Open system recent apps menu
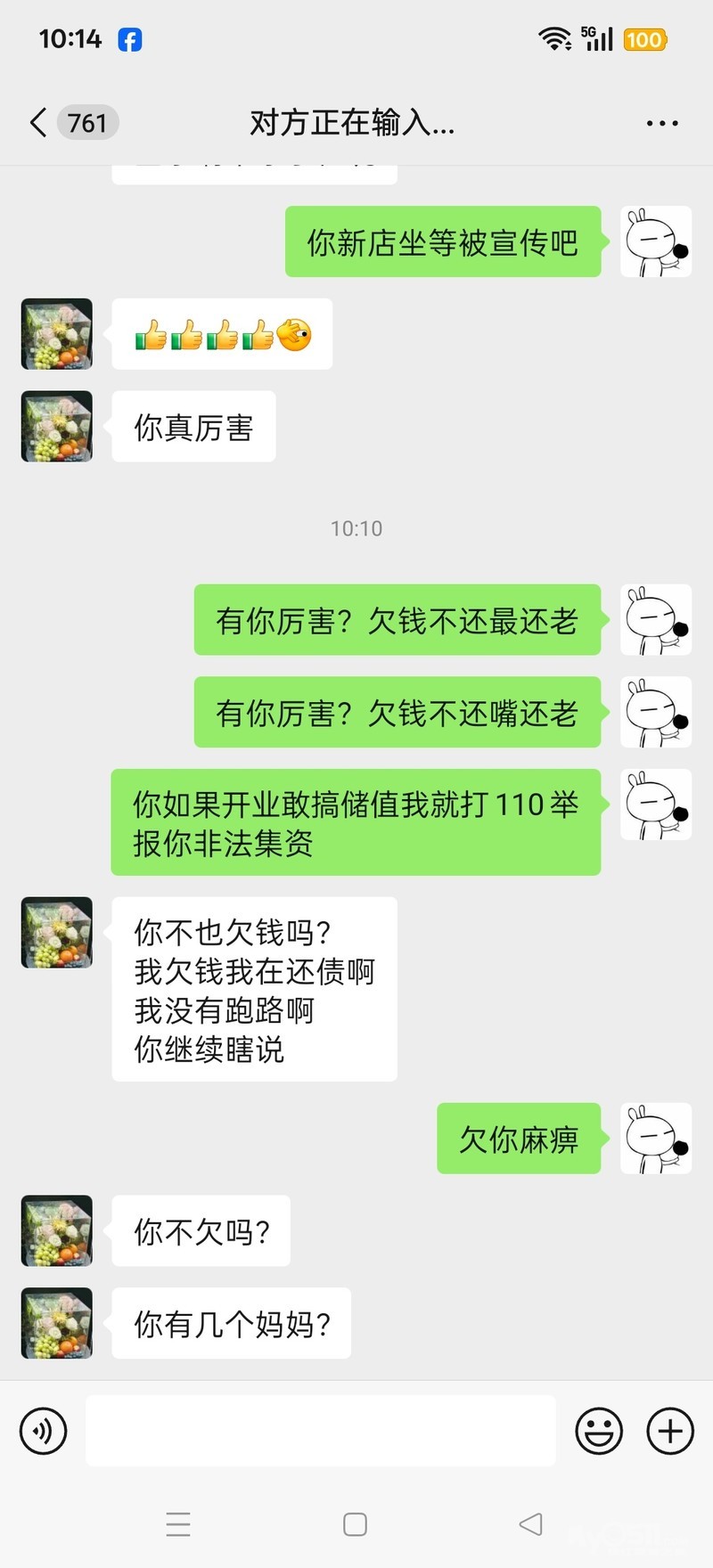Screen dimensions: 713x1568 pos(178,1524)
